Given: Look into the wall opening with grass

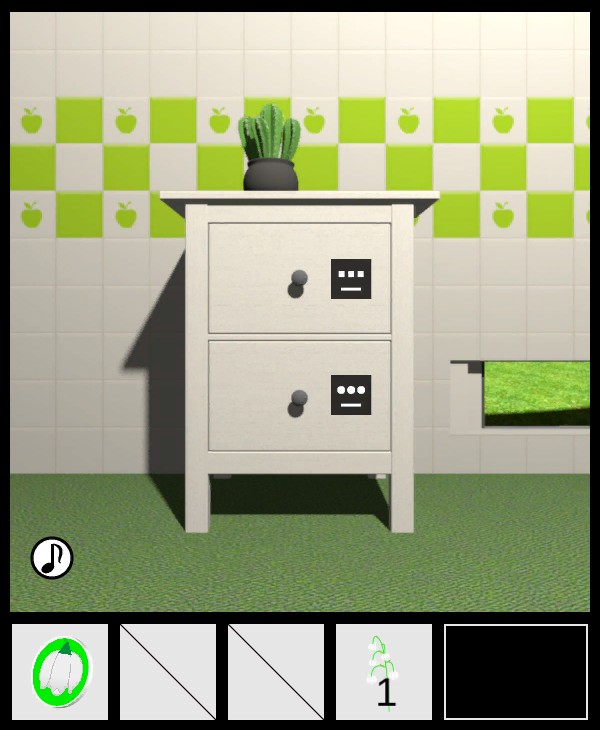Looking at the screenshot, I should 534,392.
